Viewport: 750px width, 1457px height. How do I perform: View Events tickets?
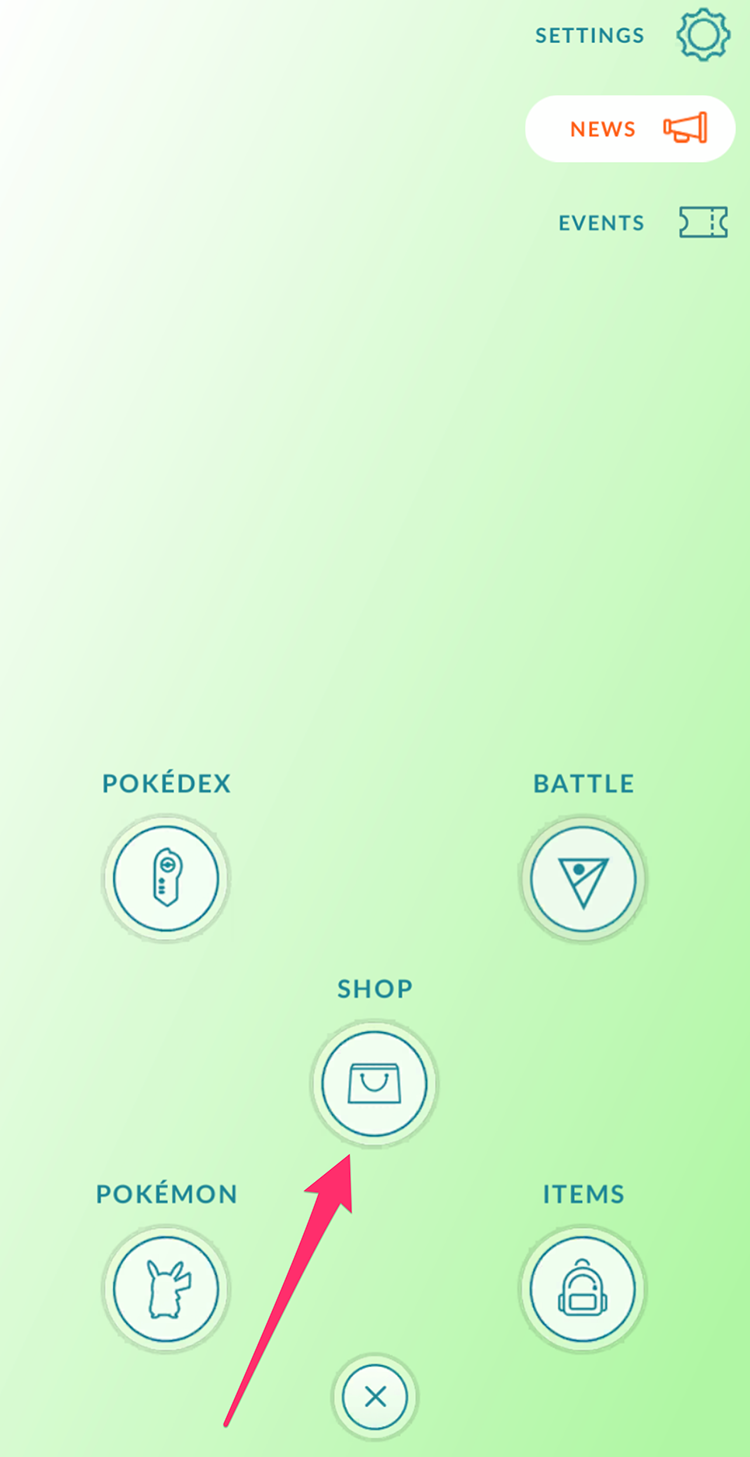pyautogui.click(x=703, y=223)
